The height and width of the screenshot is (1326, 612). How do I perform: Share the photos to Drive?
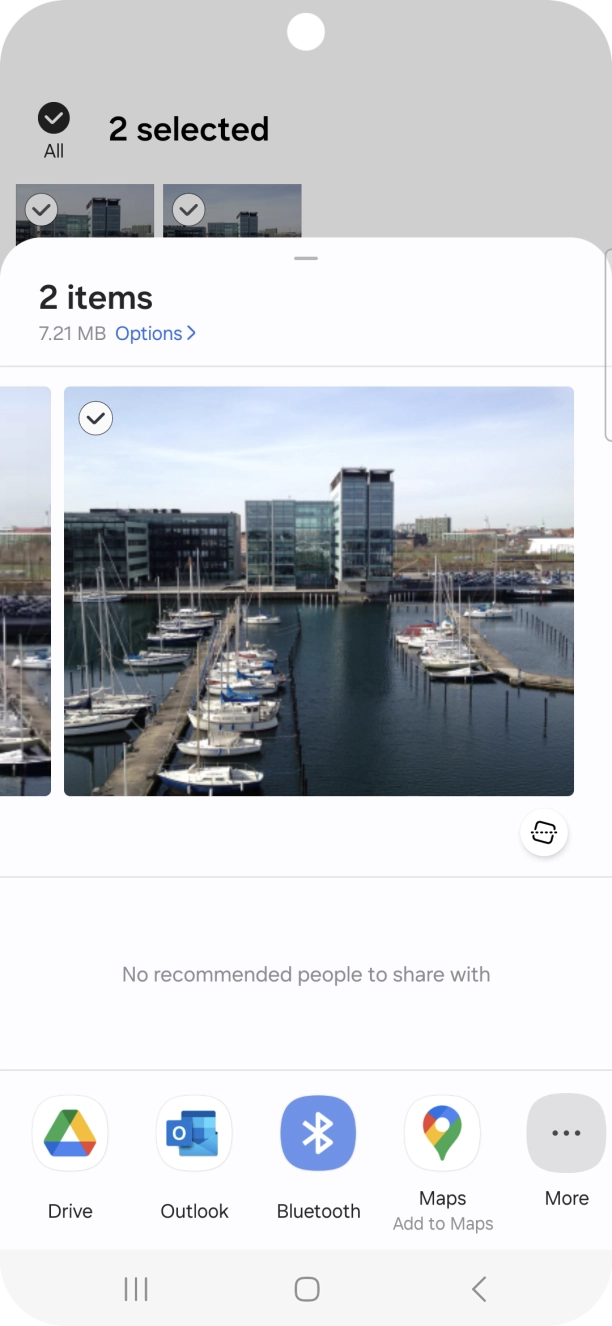tap(70, 1134)
